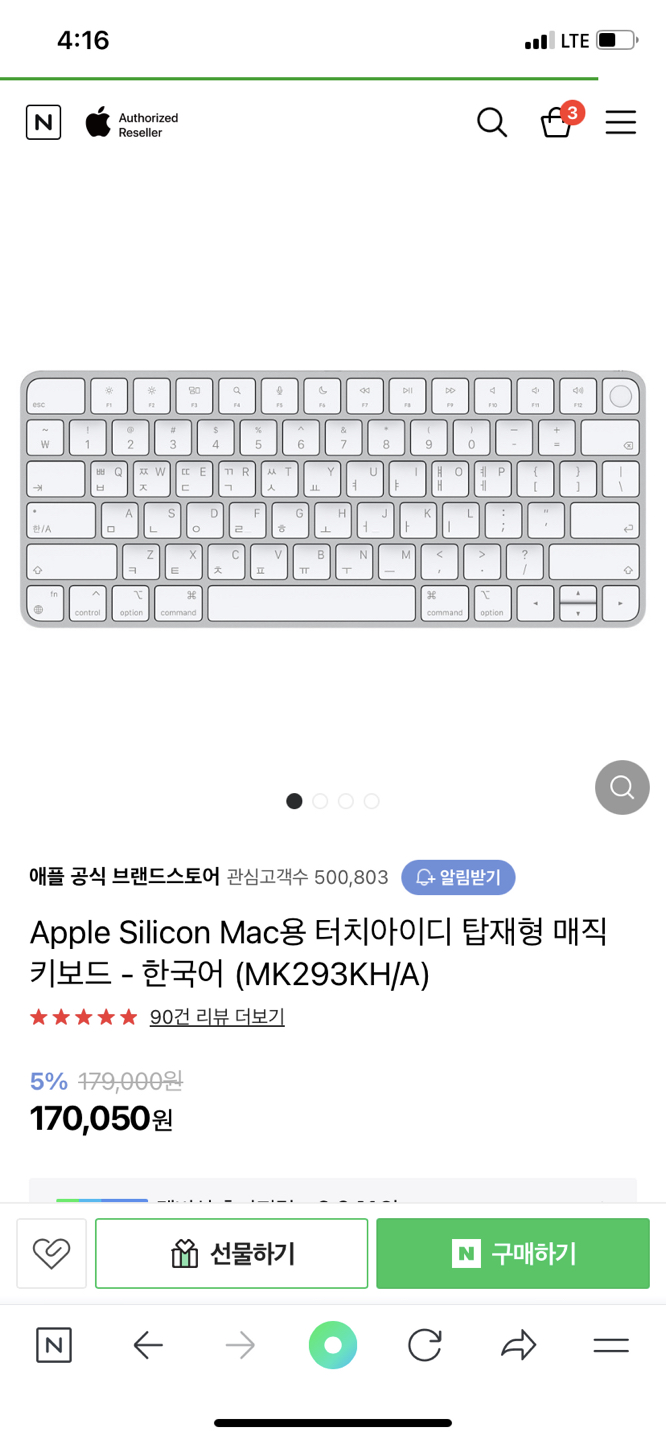Add this keyboard to wishlist with heart
The image size is (666, 1440).
[51, 1253]
